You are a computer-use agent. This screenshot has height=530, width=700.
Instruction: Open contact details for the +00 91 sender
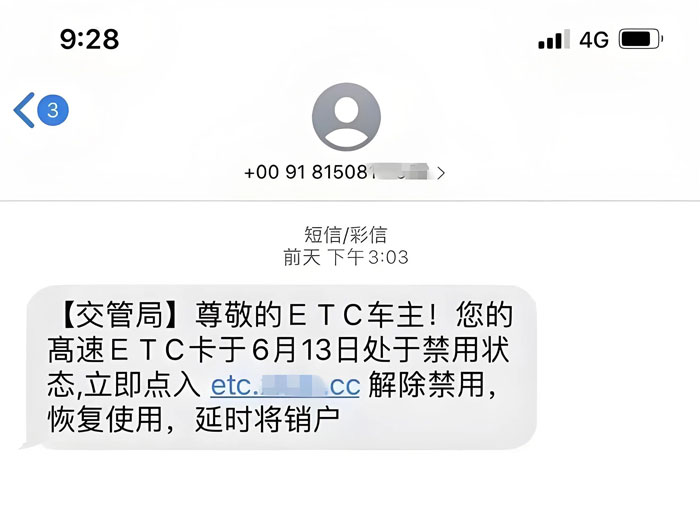click(345, 172)
